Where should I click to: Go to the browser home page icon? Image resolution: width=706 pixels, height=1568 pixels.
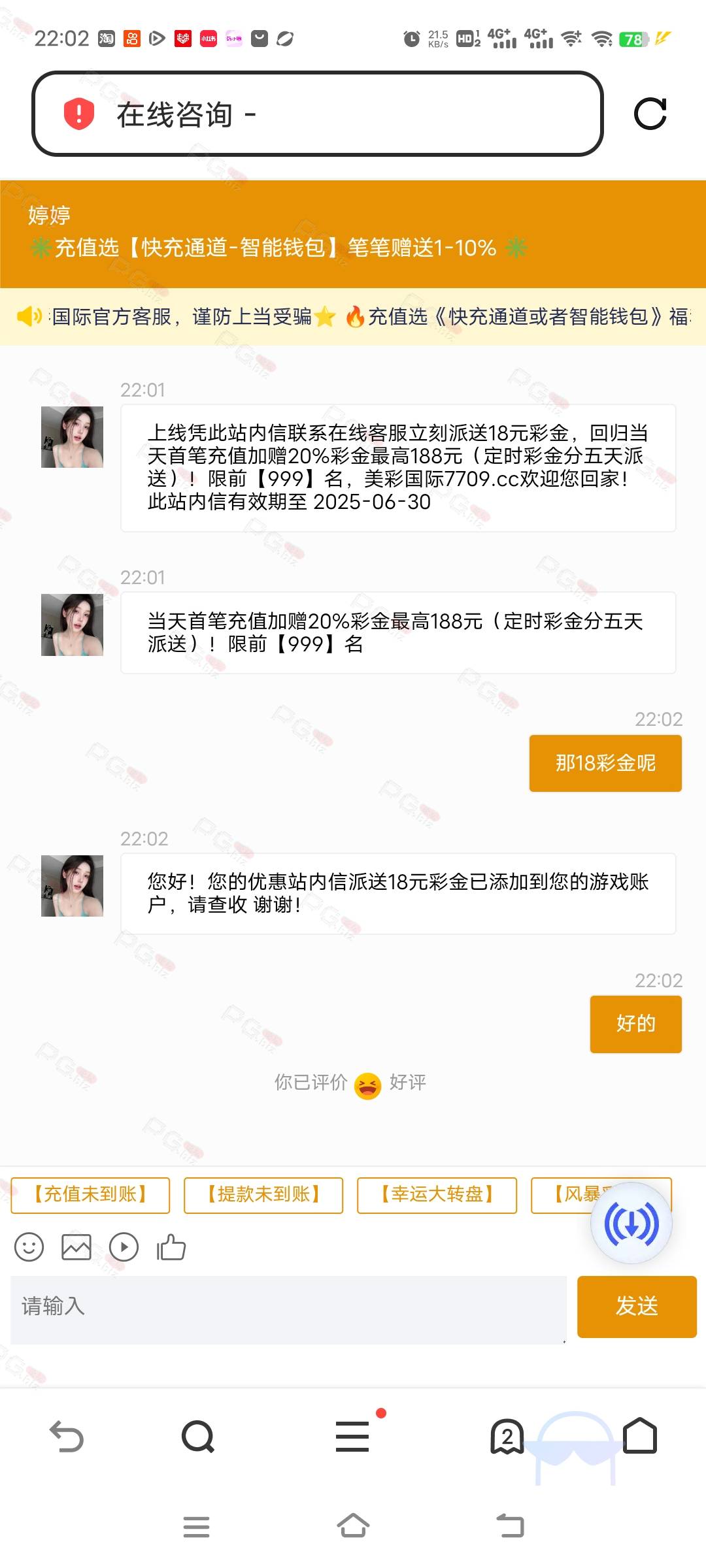point(640,1435)
